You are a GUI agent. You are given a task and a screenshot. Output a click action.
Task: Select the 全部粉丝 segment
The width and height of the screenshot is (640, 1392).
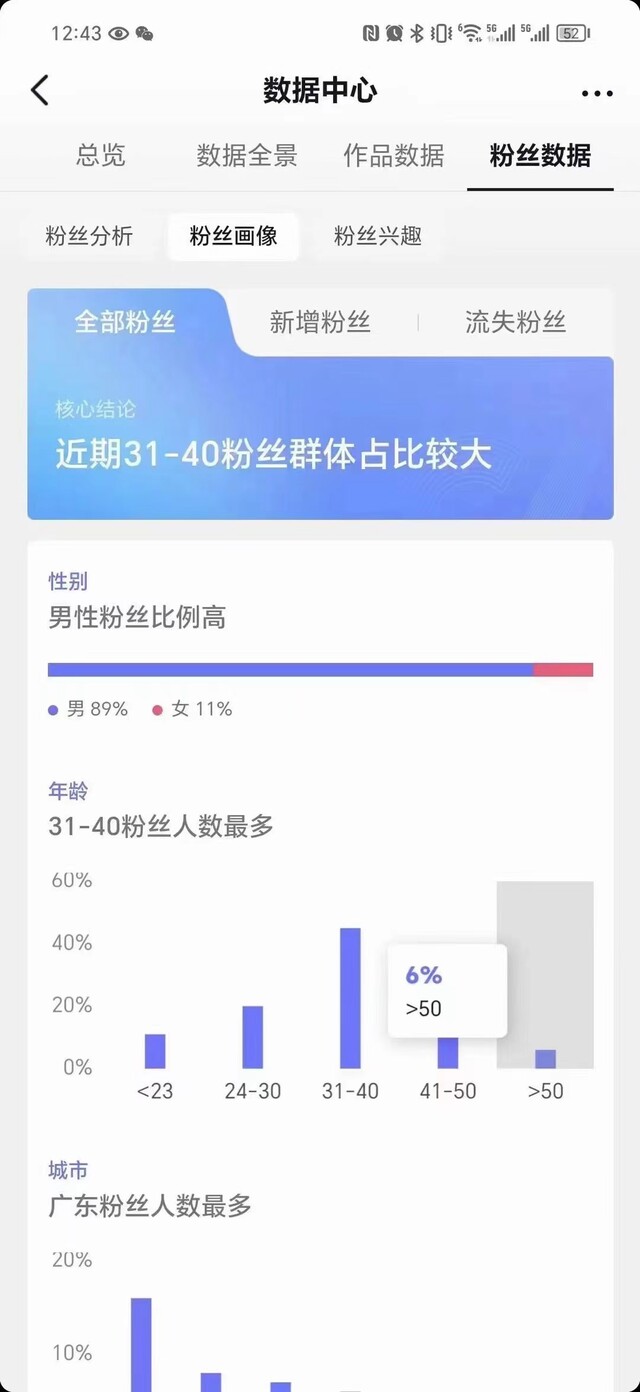[x=125, y=322]
